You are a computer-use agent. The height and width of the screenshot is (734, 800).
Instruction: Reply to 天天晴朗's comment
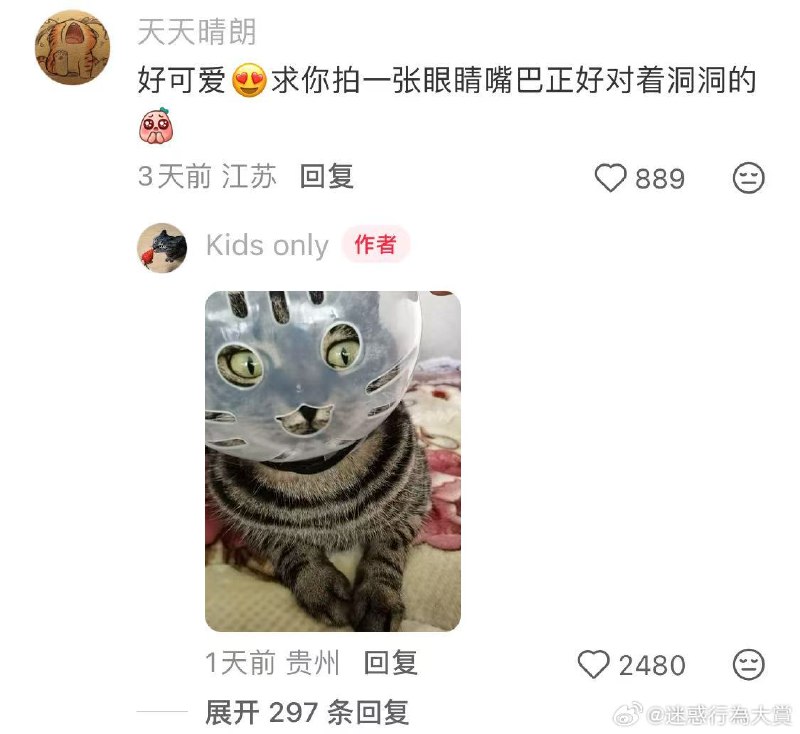[327, 177]
